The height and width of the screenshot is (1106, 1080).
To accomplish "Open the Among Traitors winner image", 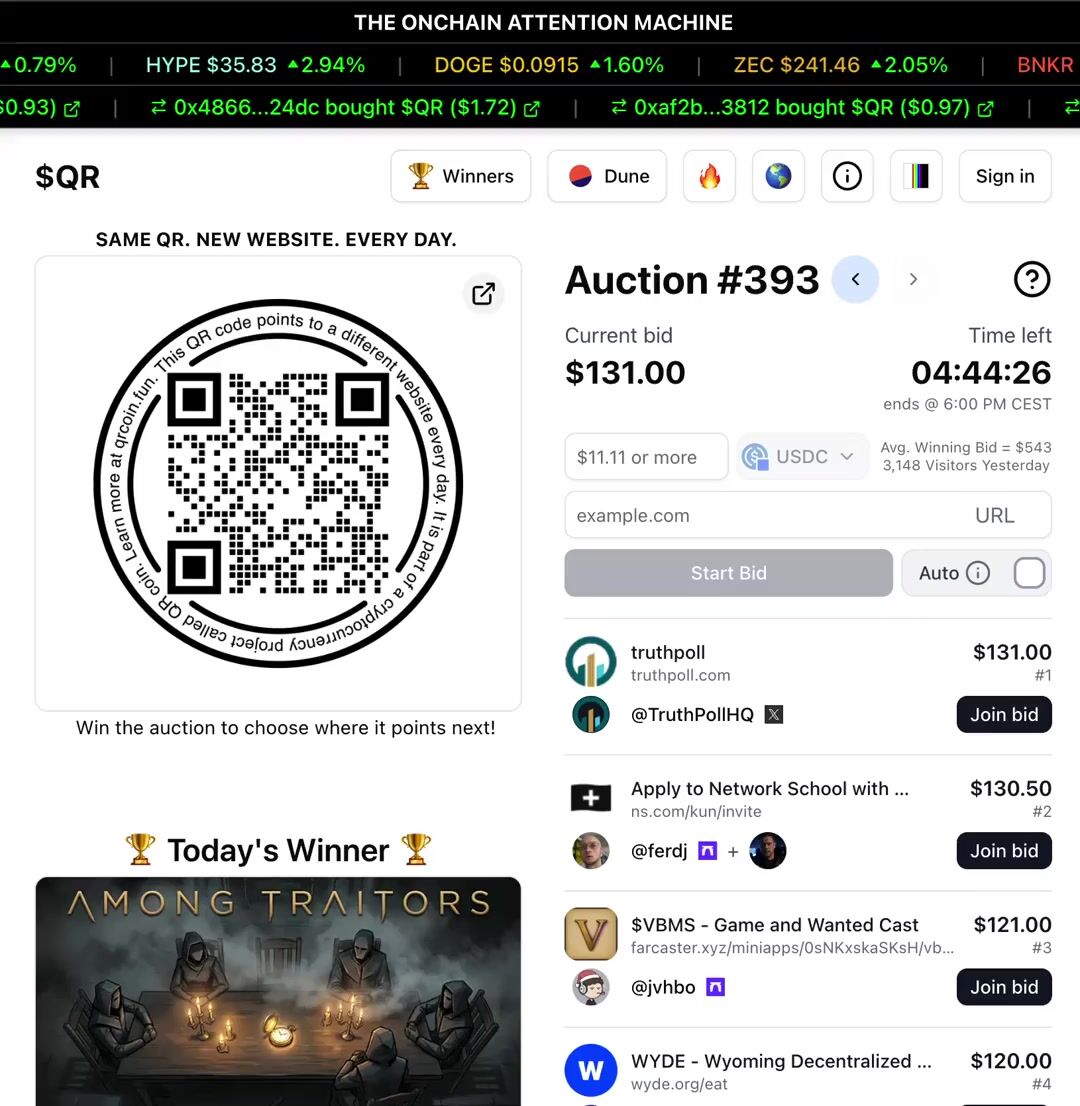I will click(x=278, y=990).
